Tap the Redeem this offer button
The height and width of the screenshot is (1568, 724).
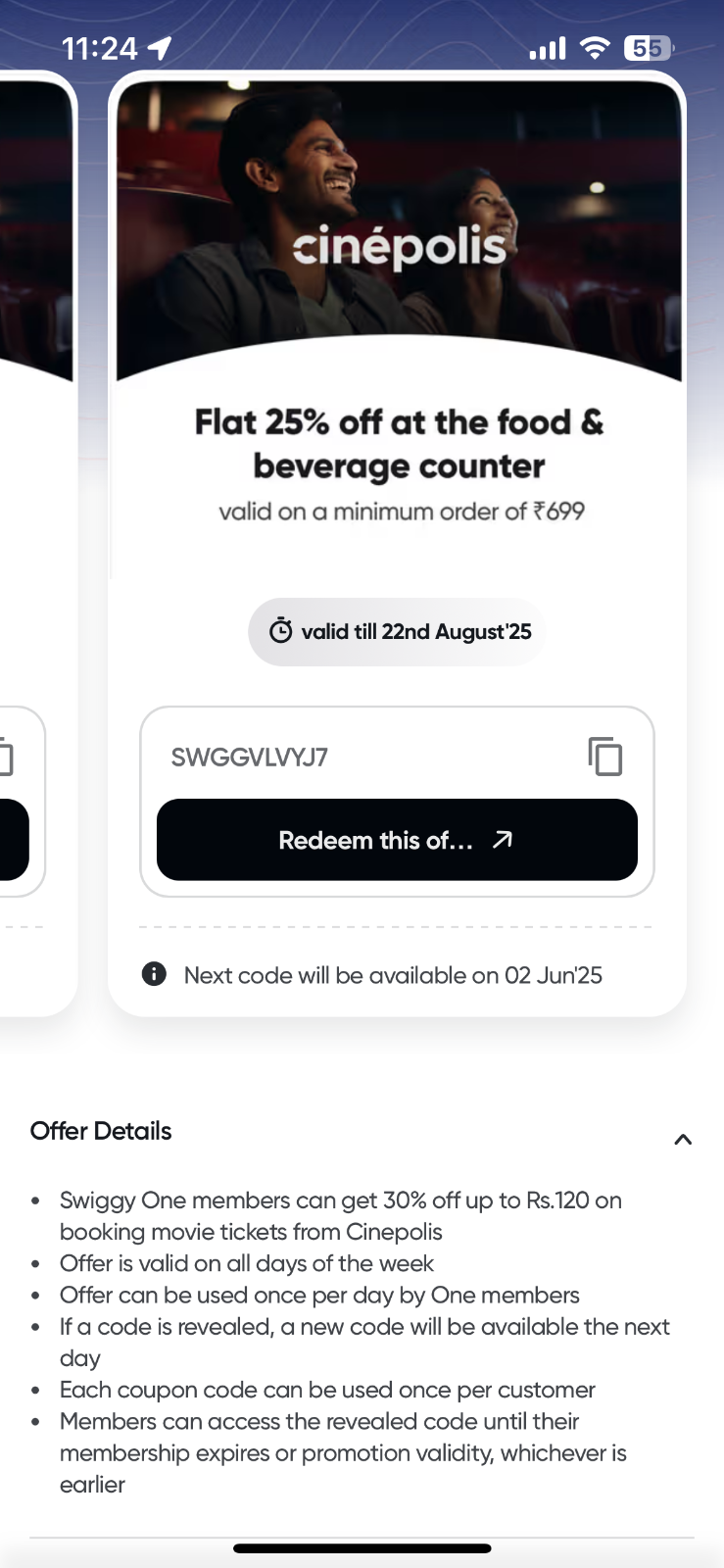pos(397,840)
